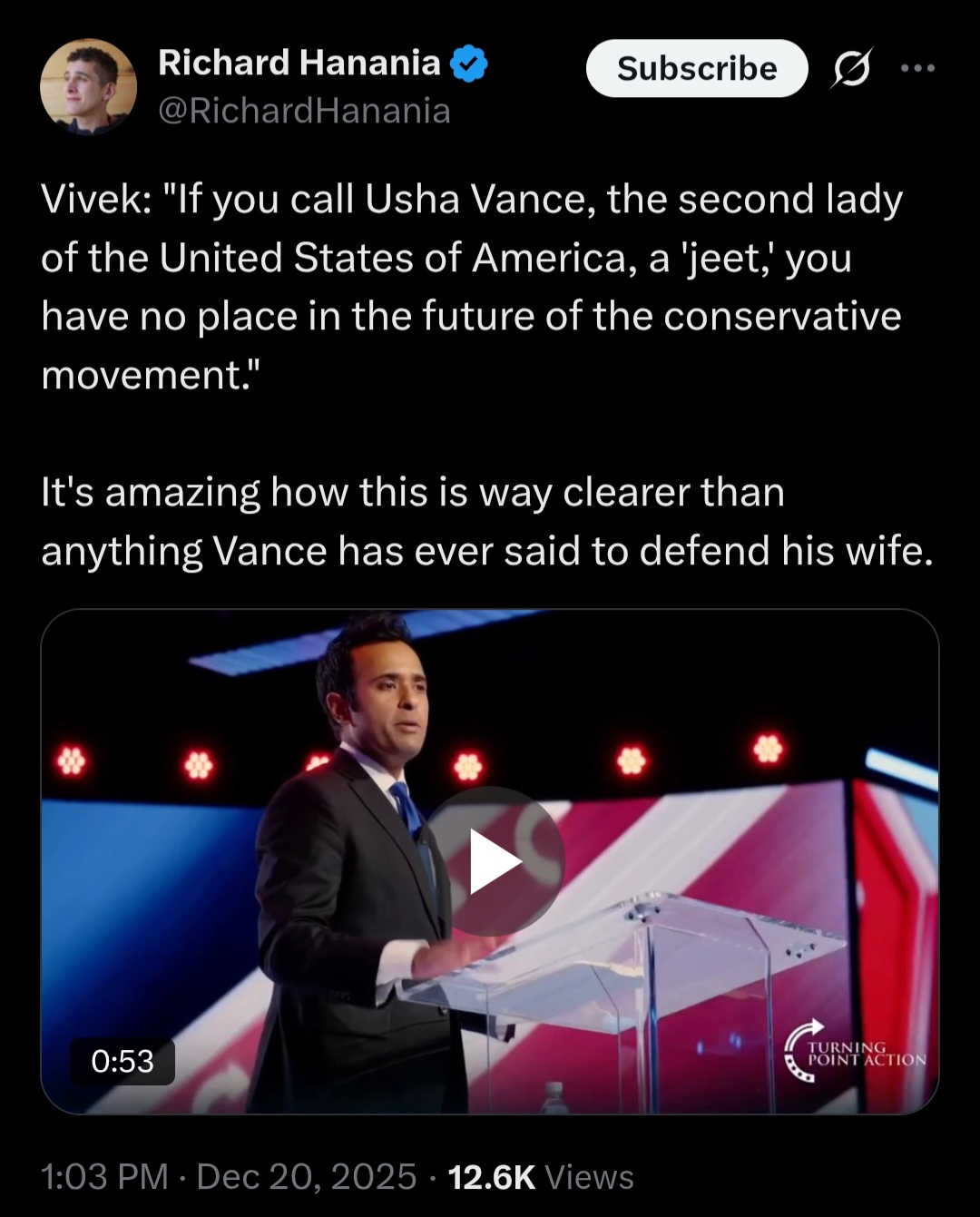
Task: Play the Vivek speech video
Action: [x=491, y=861]
